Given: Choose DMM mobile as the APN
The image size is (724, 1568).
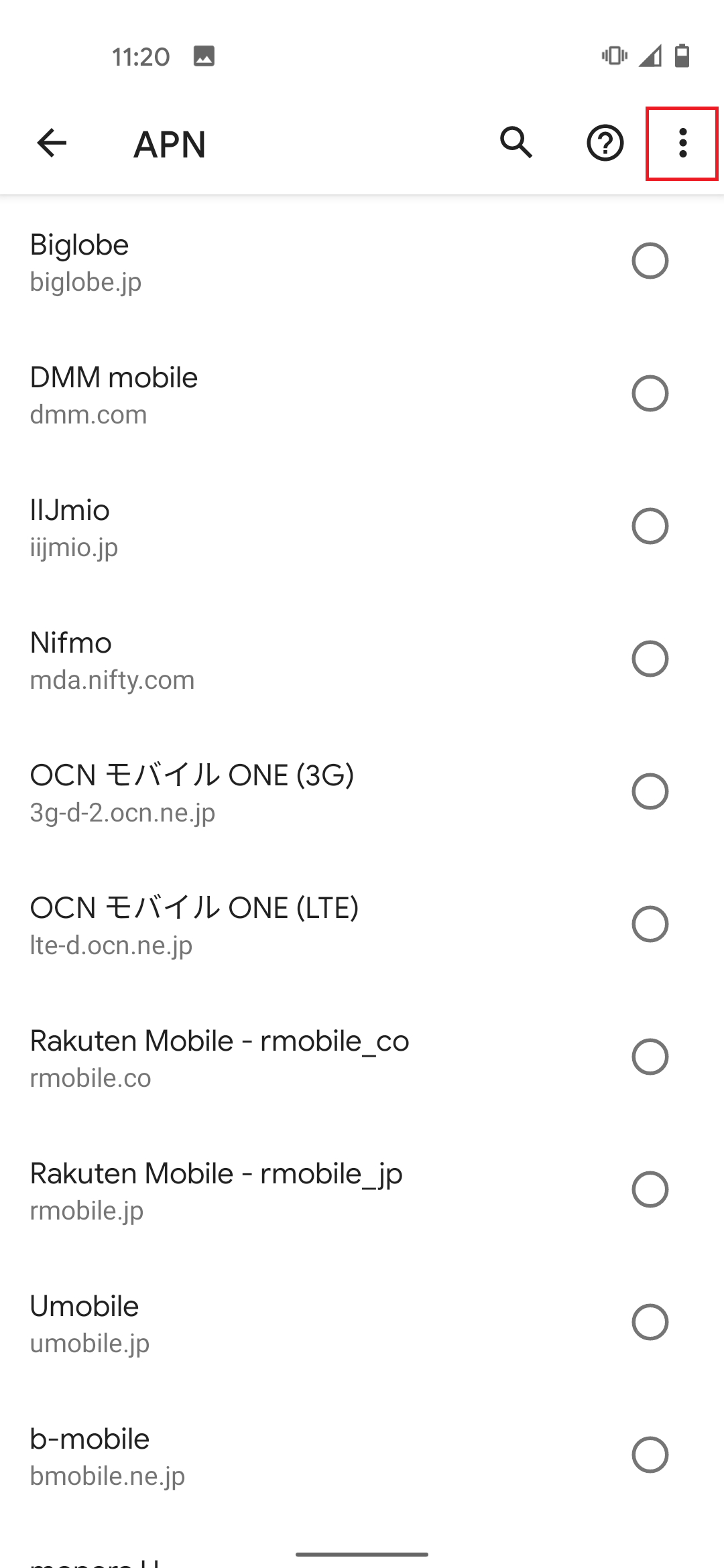Looking at the screenshot, I should click(x=650, y=393).
